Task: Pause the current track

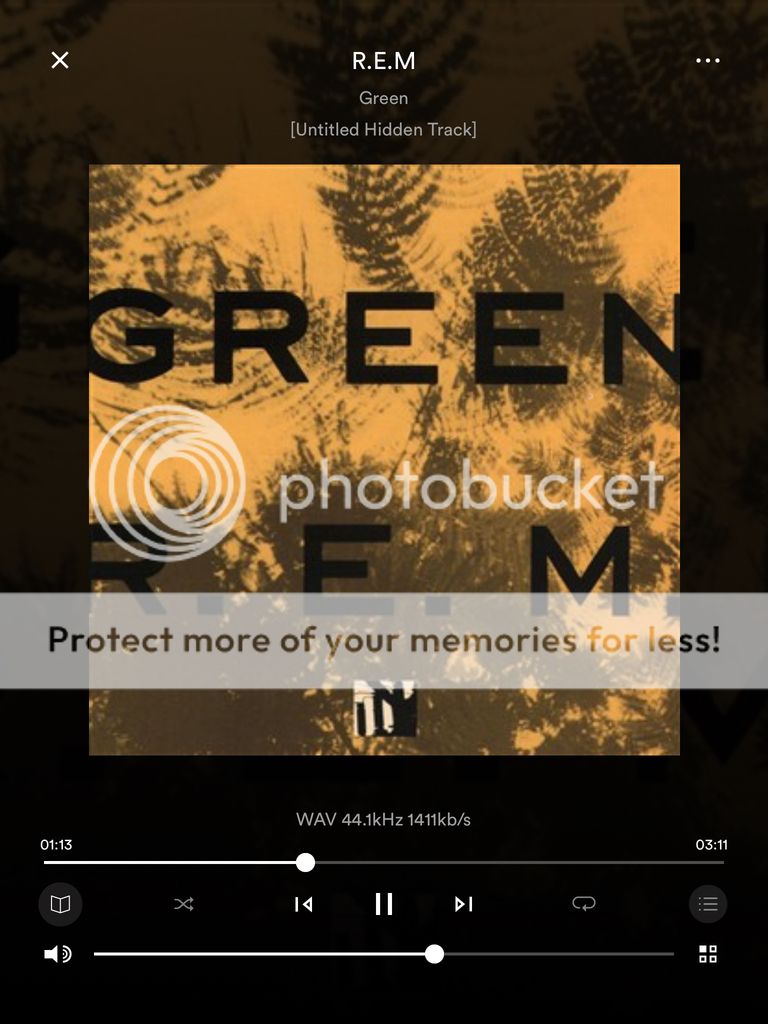Action: point(384,904)
